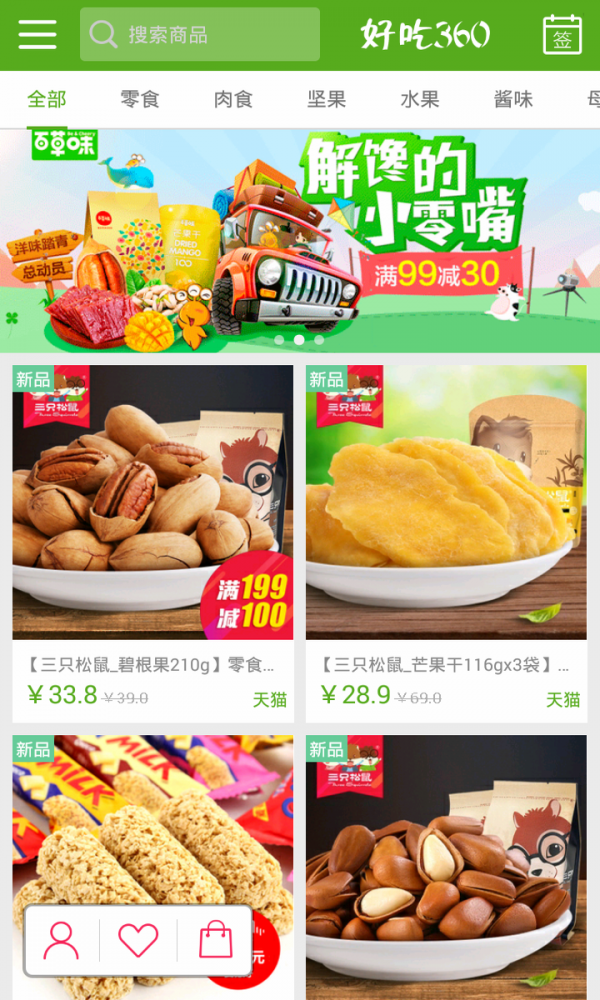Switch to the 零食 tab
This screenshot has width=600, height=1000.
[x=140, y=99]
